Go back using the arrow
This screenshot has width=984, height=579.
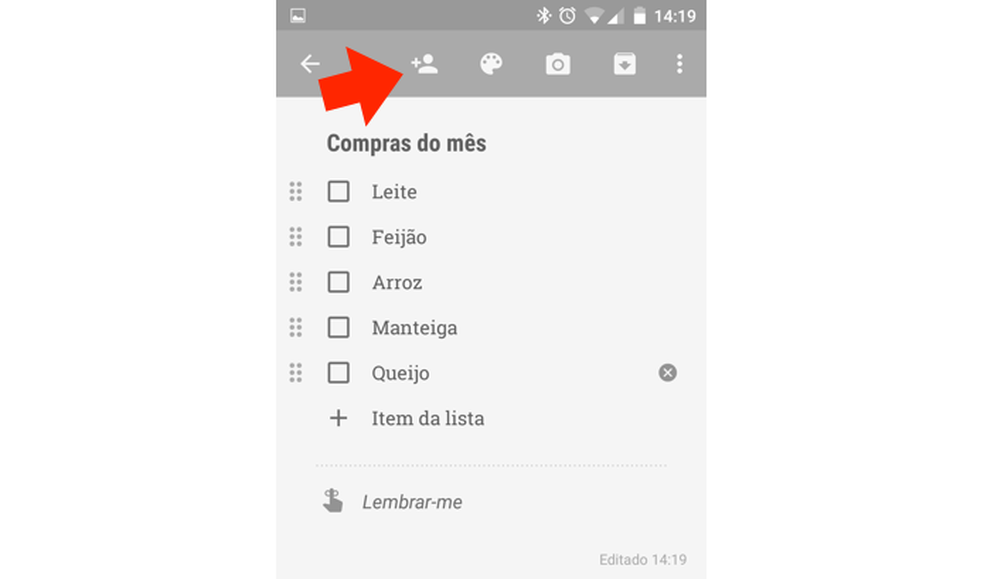(x=310, y=64)
